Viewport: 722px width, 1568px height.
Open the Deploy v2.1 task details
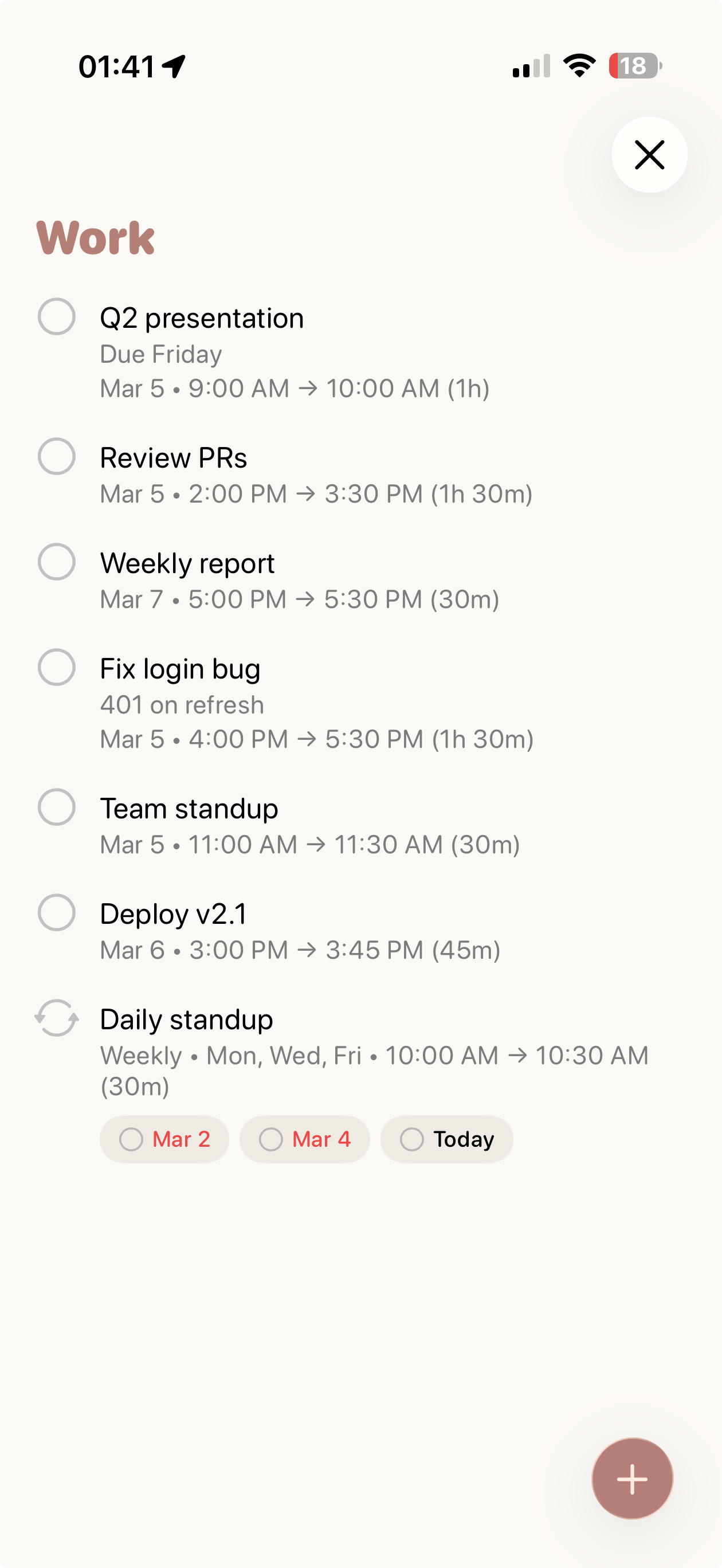click(174, 912)
